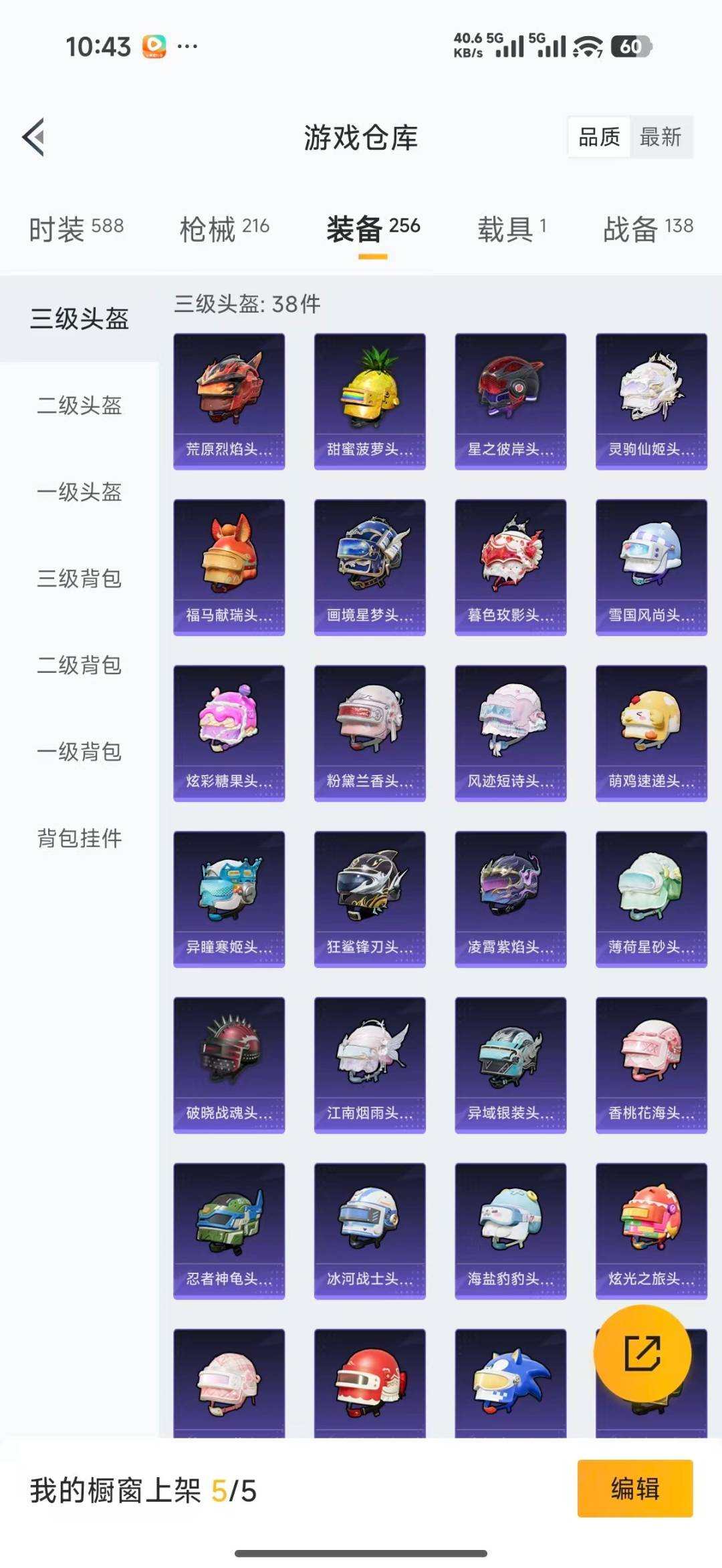The height and width of the screenshot is (1568, 722).
Task: Select the 忍者神龟 turtle helmet
Action: 229,1231
